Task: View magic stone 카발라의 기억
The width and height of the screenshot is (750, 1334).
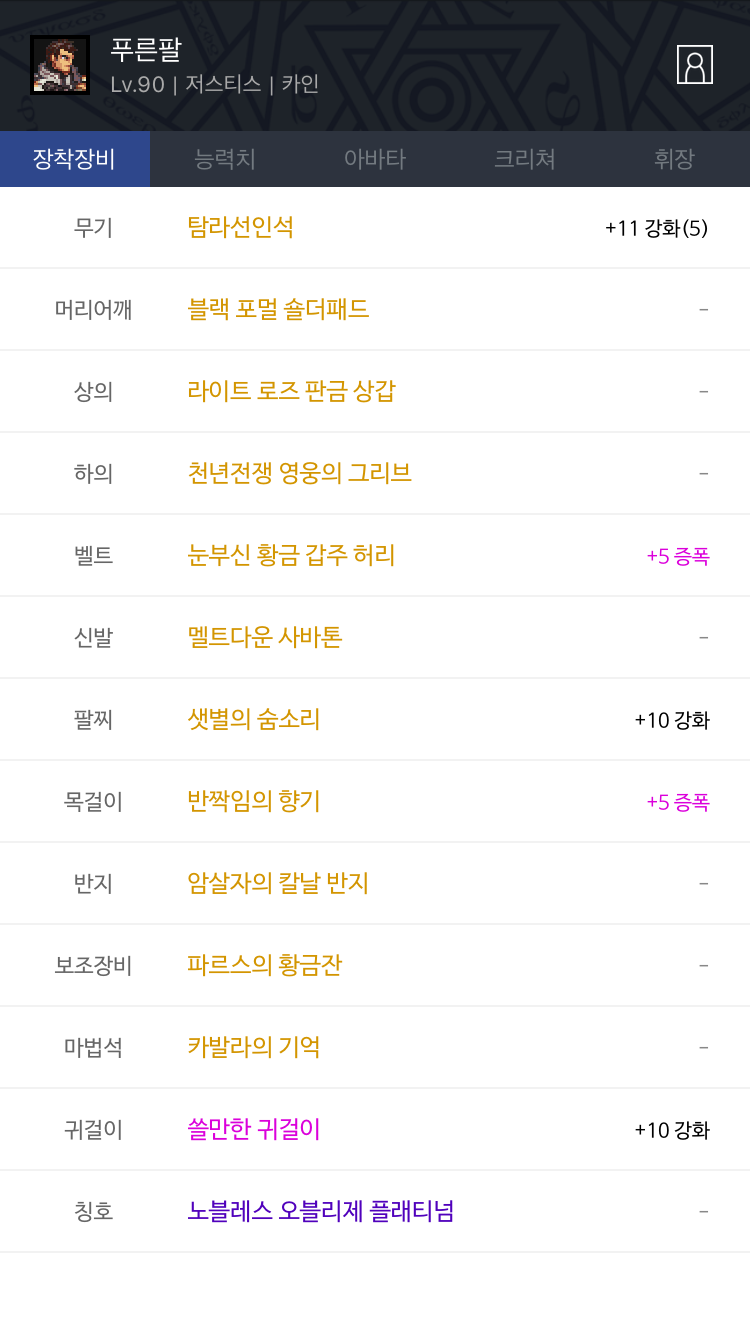Action: [254, 1047]
